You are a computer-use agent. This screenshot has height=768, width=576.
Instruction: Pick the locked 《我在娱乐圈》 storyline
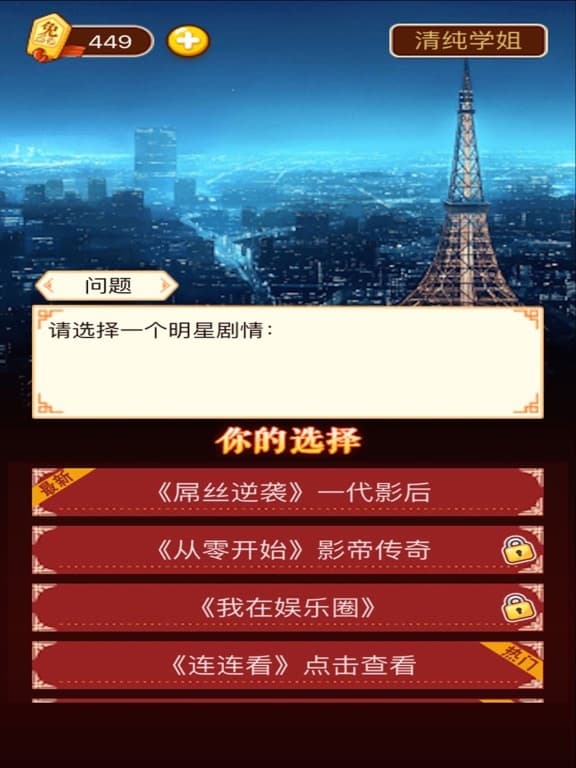[288, 607]
